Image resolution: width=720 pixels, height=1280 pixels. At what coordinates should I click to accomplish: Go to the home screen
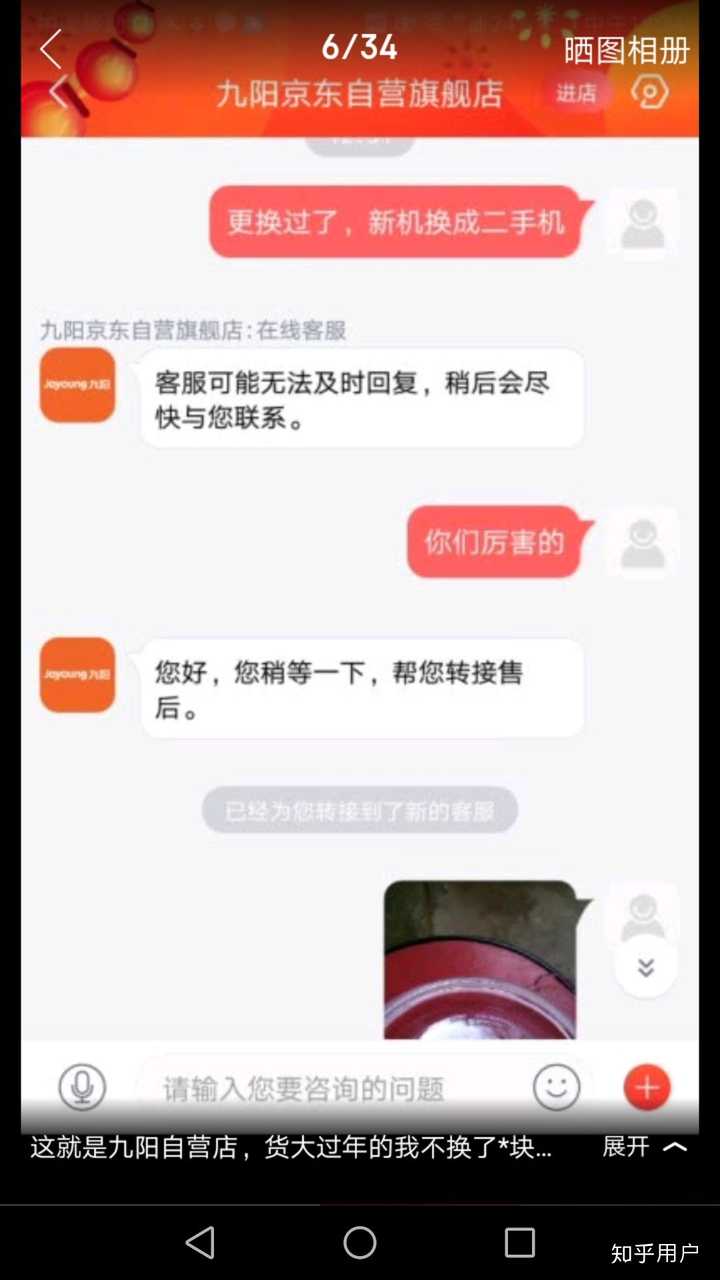click(360, 1242)
